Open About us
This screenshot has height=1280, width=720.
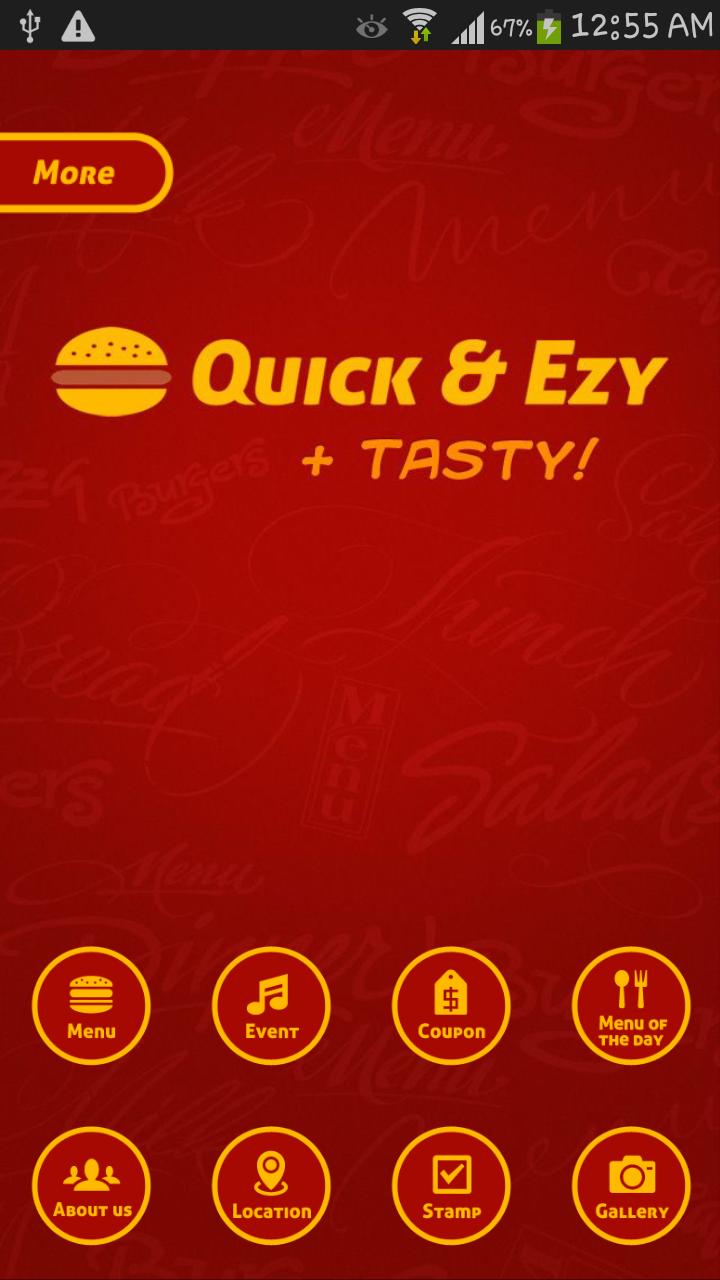[91, 1186]
